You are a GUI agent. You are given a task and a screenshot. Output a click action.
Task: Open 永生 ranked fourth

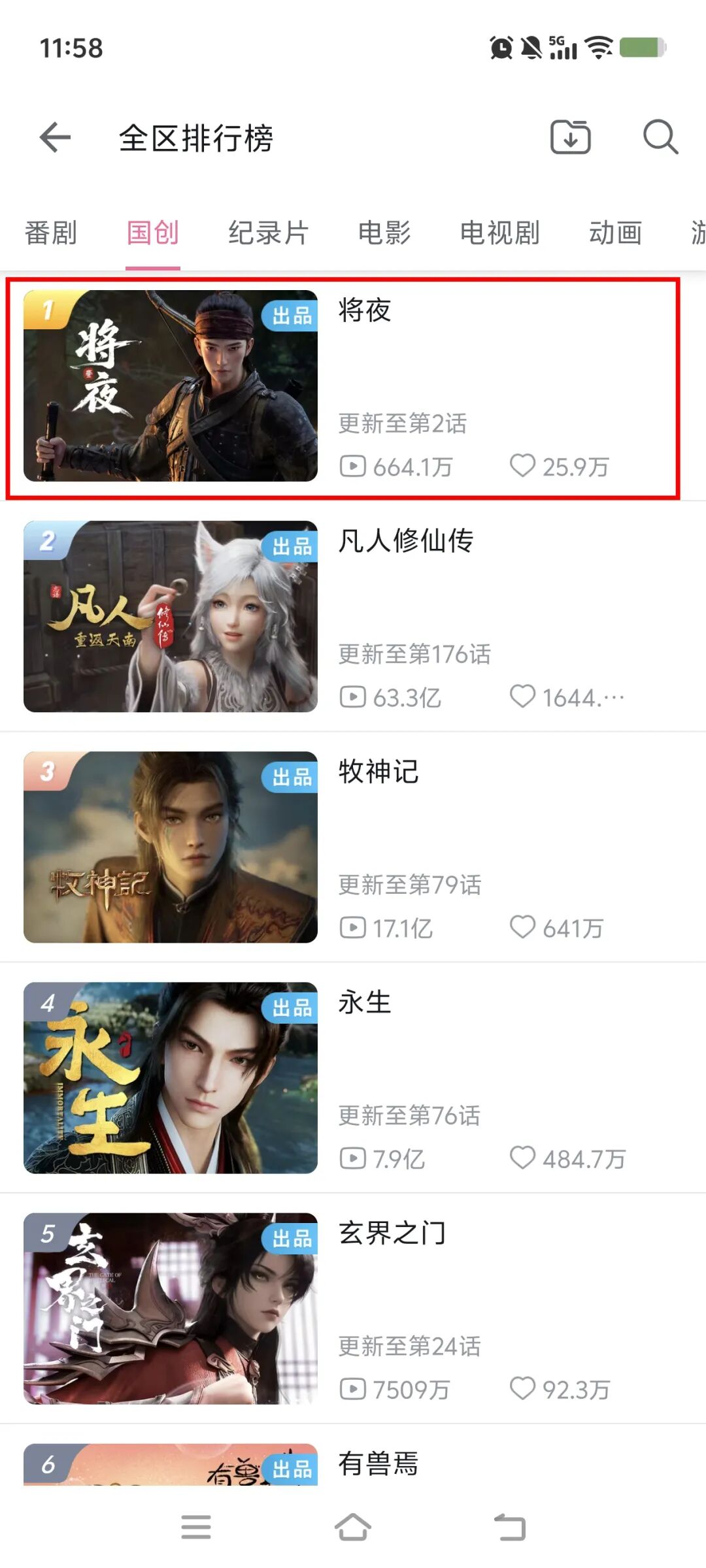(x=353, y=1077)
